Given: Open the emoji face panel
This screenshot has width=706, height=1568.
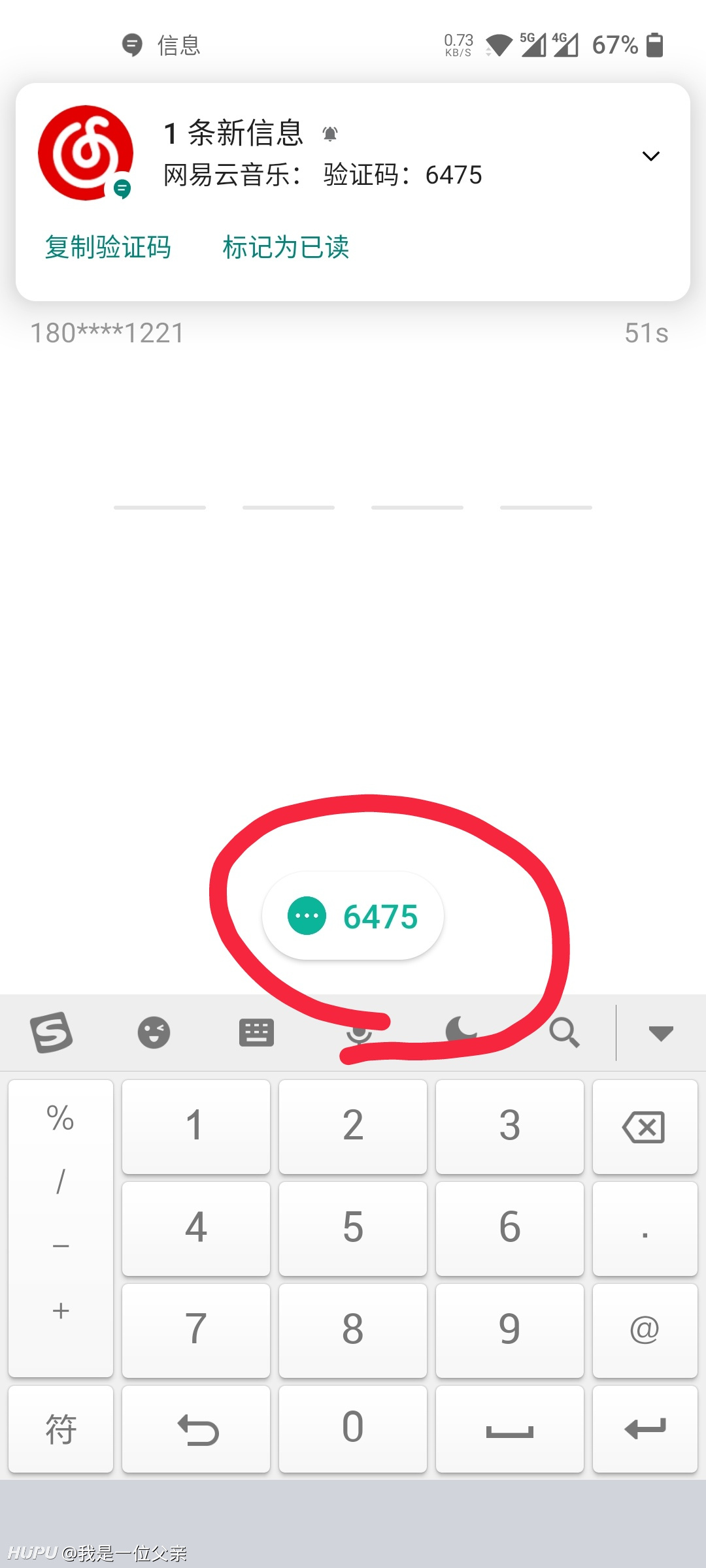Looking at the screenshot, I should [x=154, y=1033].
